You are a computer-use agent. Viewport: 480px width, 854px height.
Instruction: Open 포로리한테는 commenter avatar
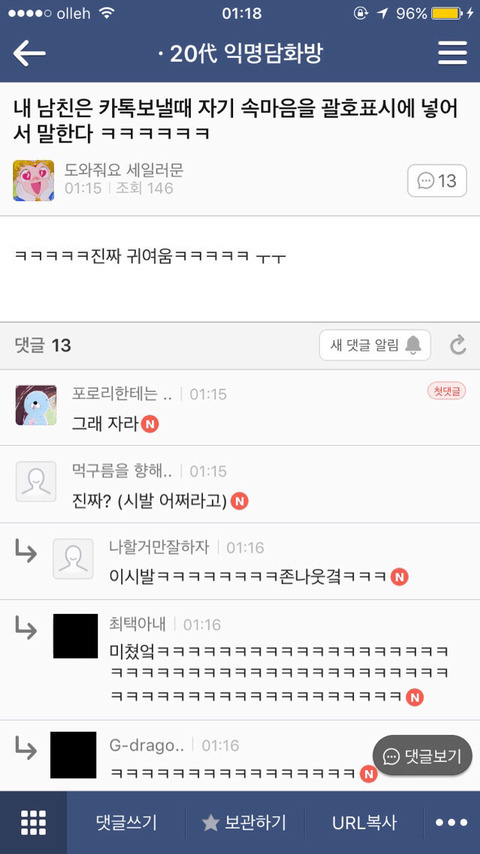(x=36, y=405)
